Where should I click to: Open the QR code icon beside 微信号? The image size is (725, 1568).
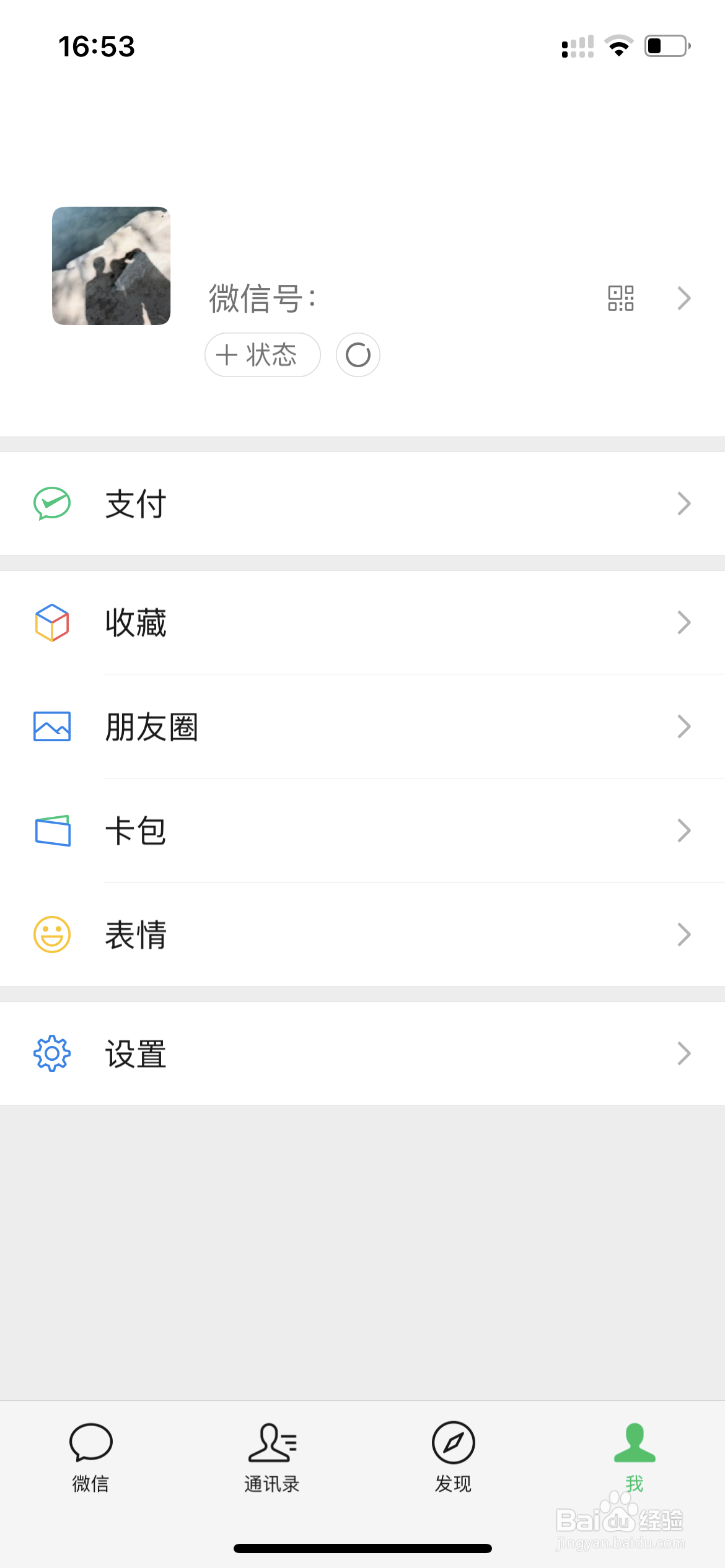pos(620,298)
